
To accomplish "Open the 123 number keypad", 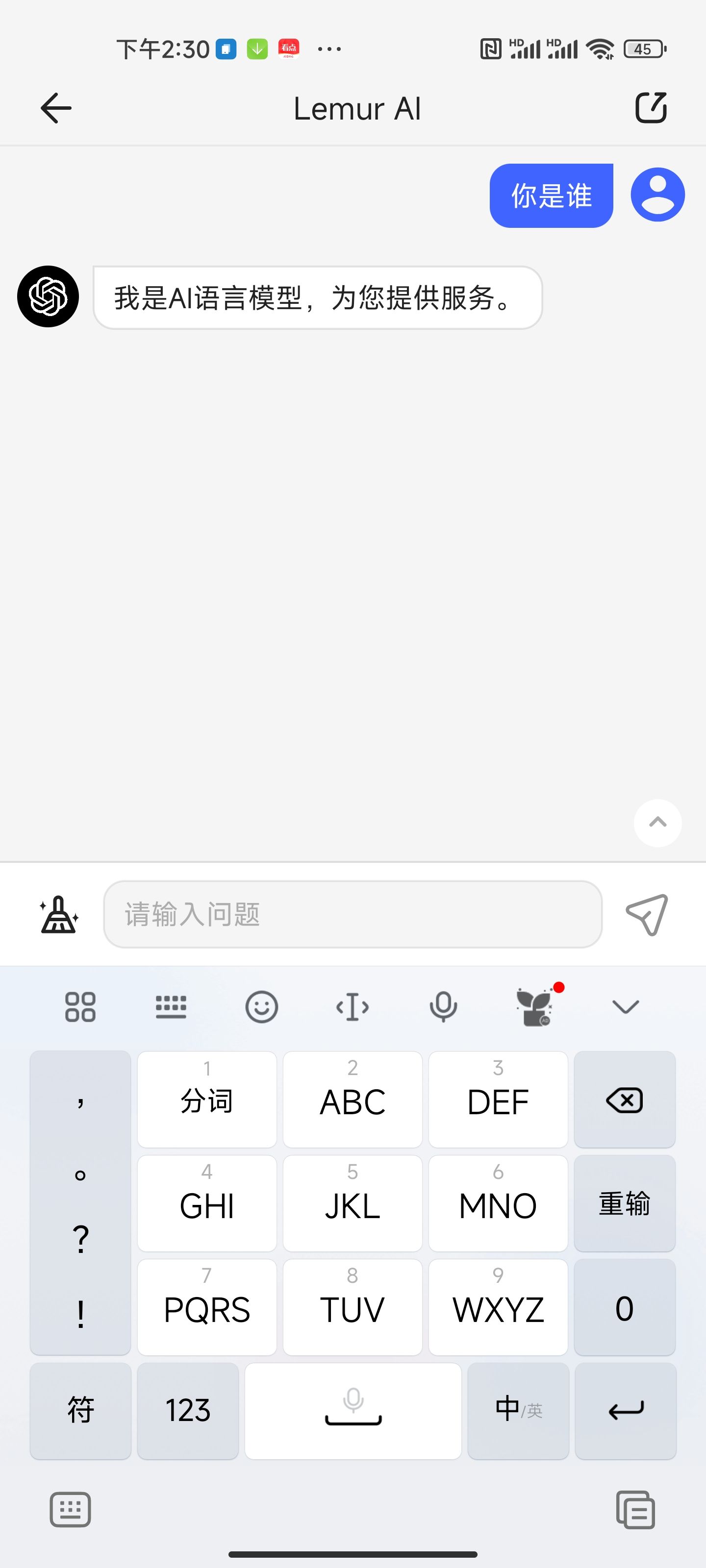I will tap(188, 1410).
